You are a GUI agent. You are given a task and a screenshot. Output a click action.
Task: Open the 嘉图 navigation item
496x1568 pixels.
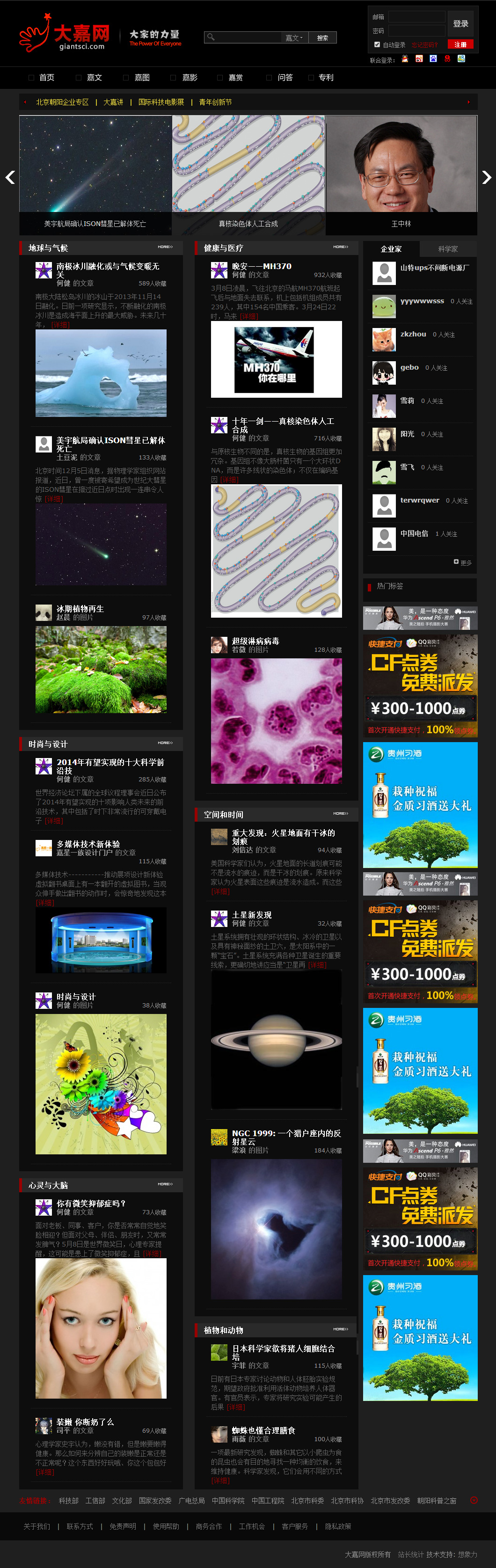coord(142,77)
